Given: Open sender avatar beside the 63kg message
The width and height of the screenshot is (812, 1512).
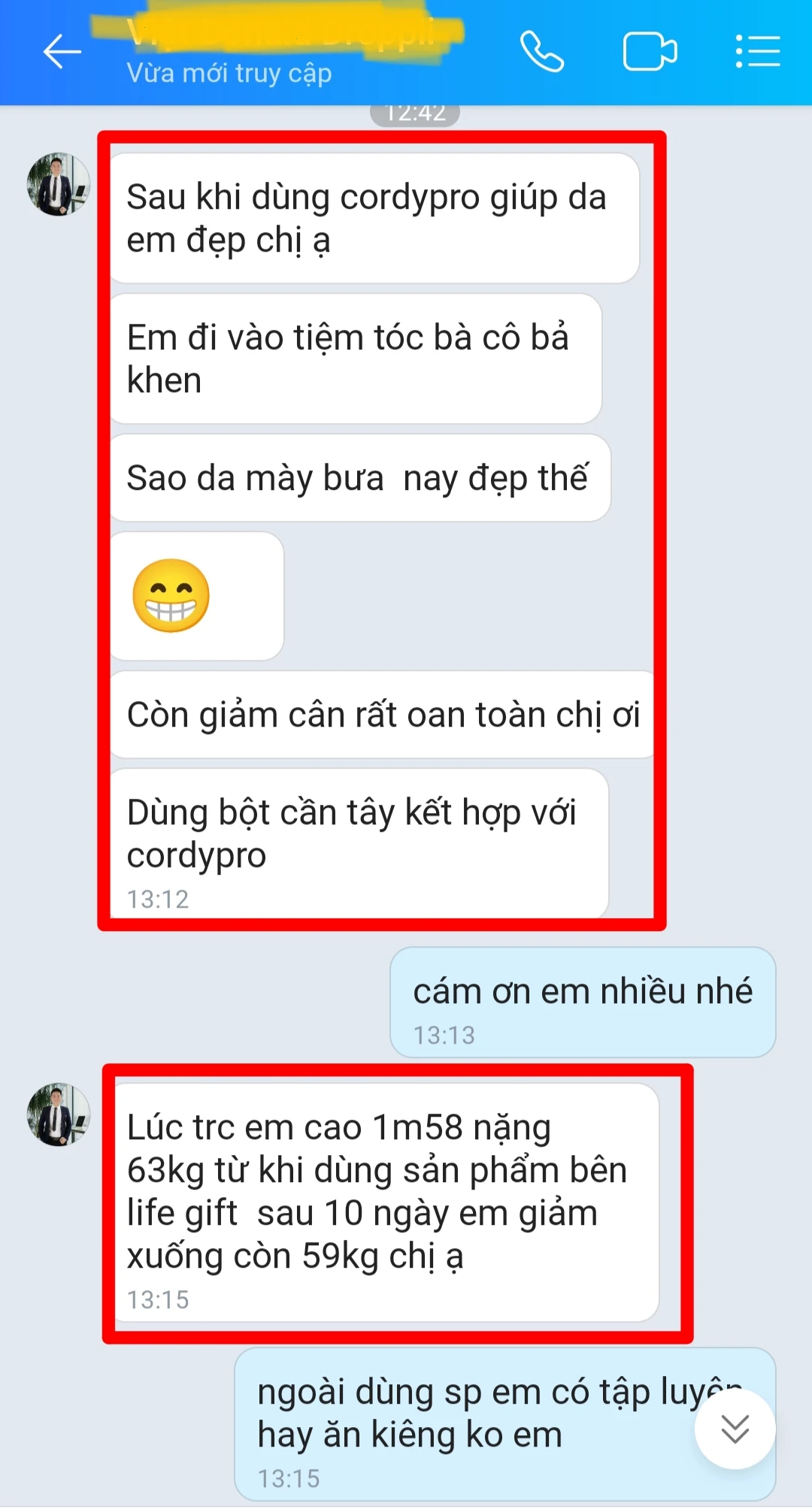Looking at the screenshot, I should click(x=59, y=1114).
